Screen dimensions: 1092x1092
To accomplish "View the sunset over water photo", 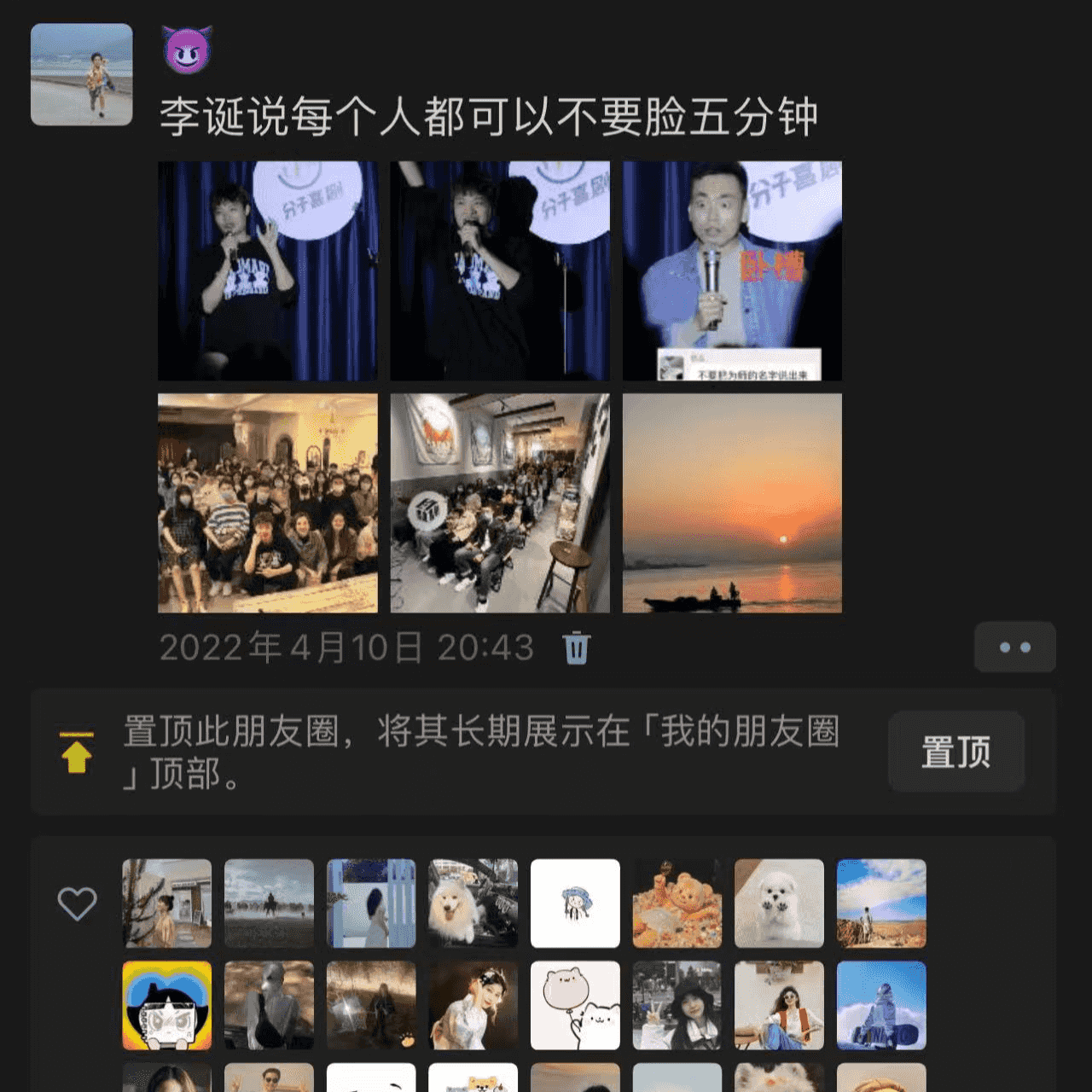I will [x=732, y=502].
